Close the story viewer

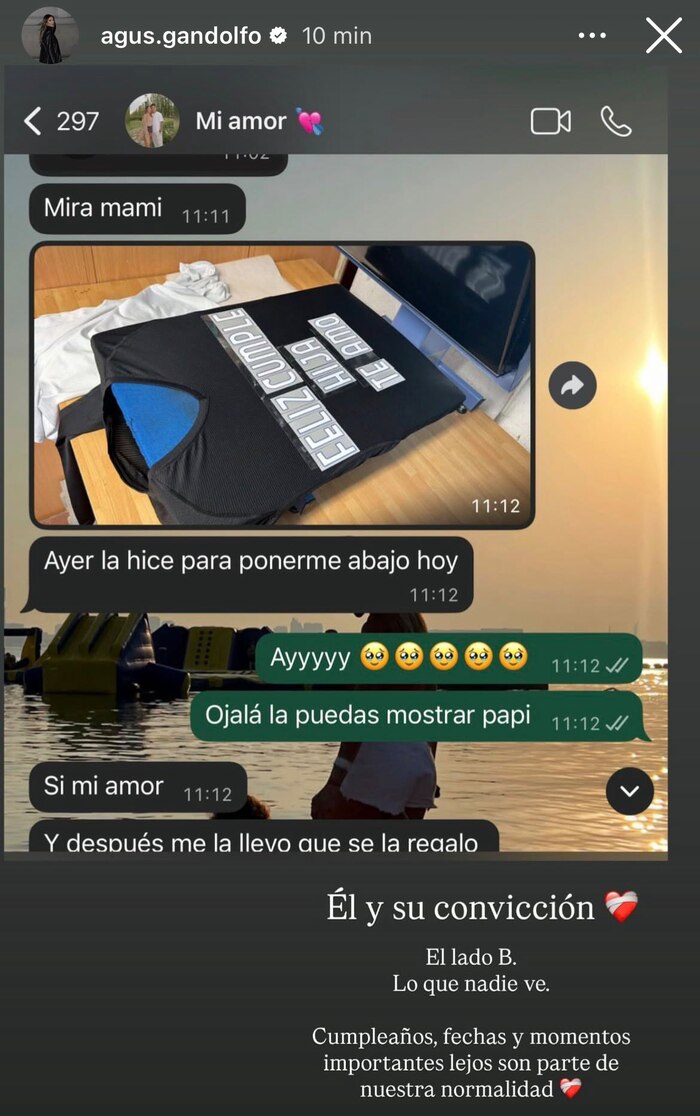tap(663, 35)
